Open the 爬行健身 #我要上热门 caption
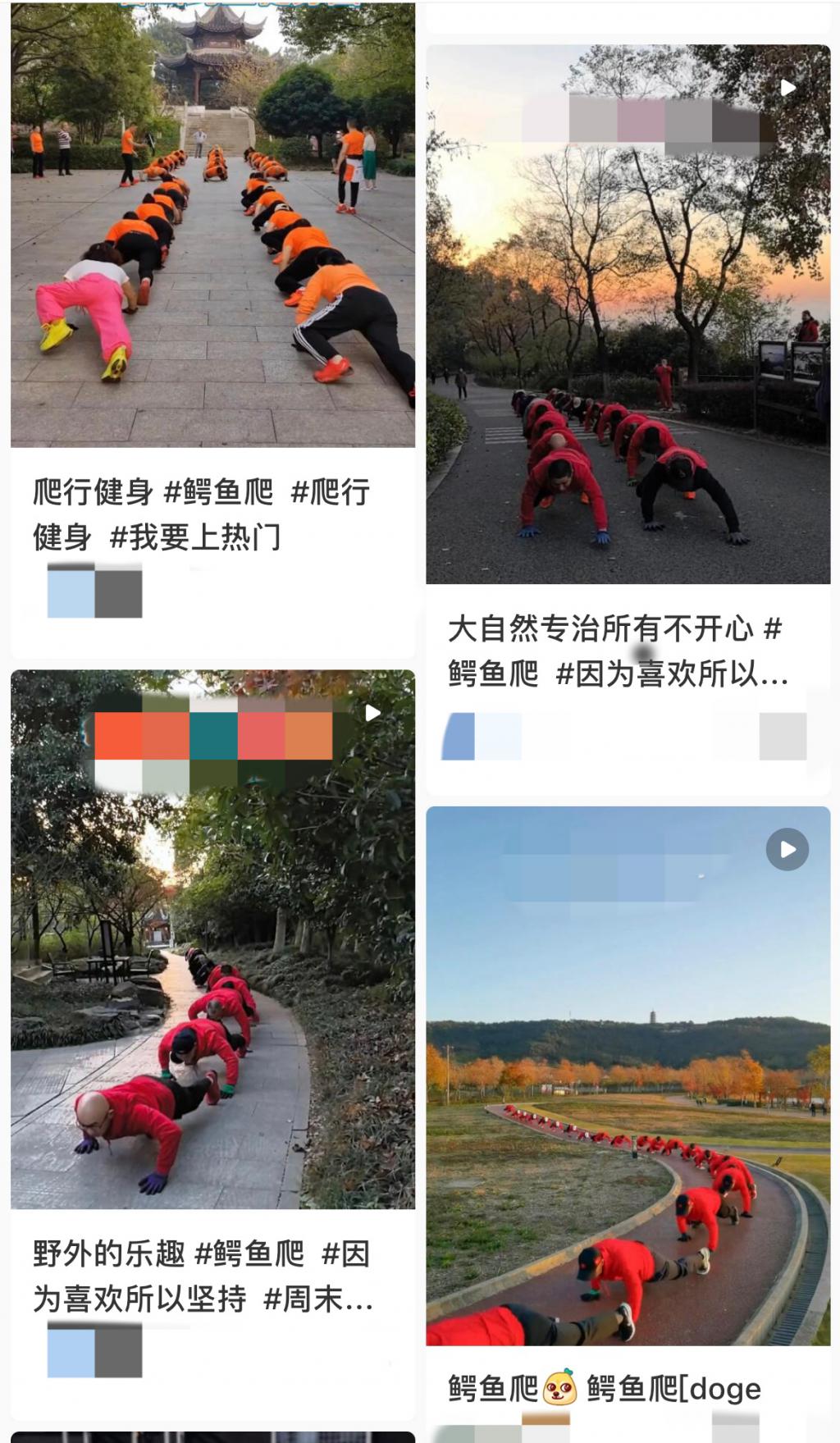Viewport: 840px width, 1443px height. [202, 514]
